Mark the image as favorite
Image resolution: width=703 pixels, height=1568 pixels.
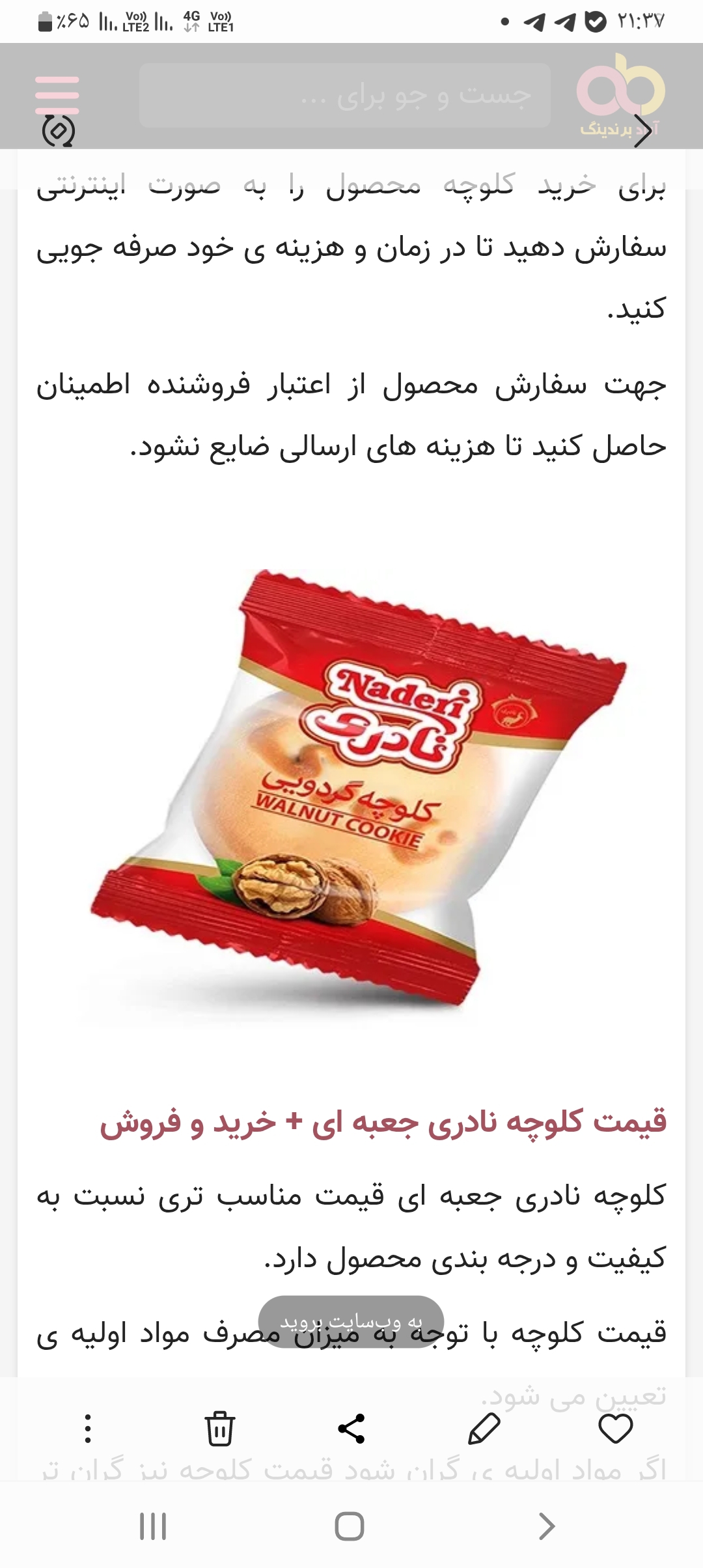click(x=615, y=1429)
